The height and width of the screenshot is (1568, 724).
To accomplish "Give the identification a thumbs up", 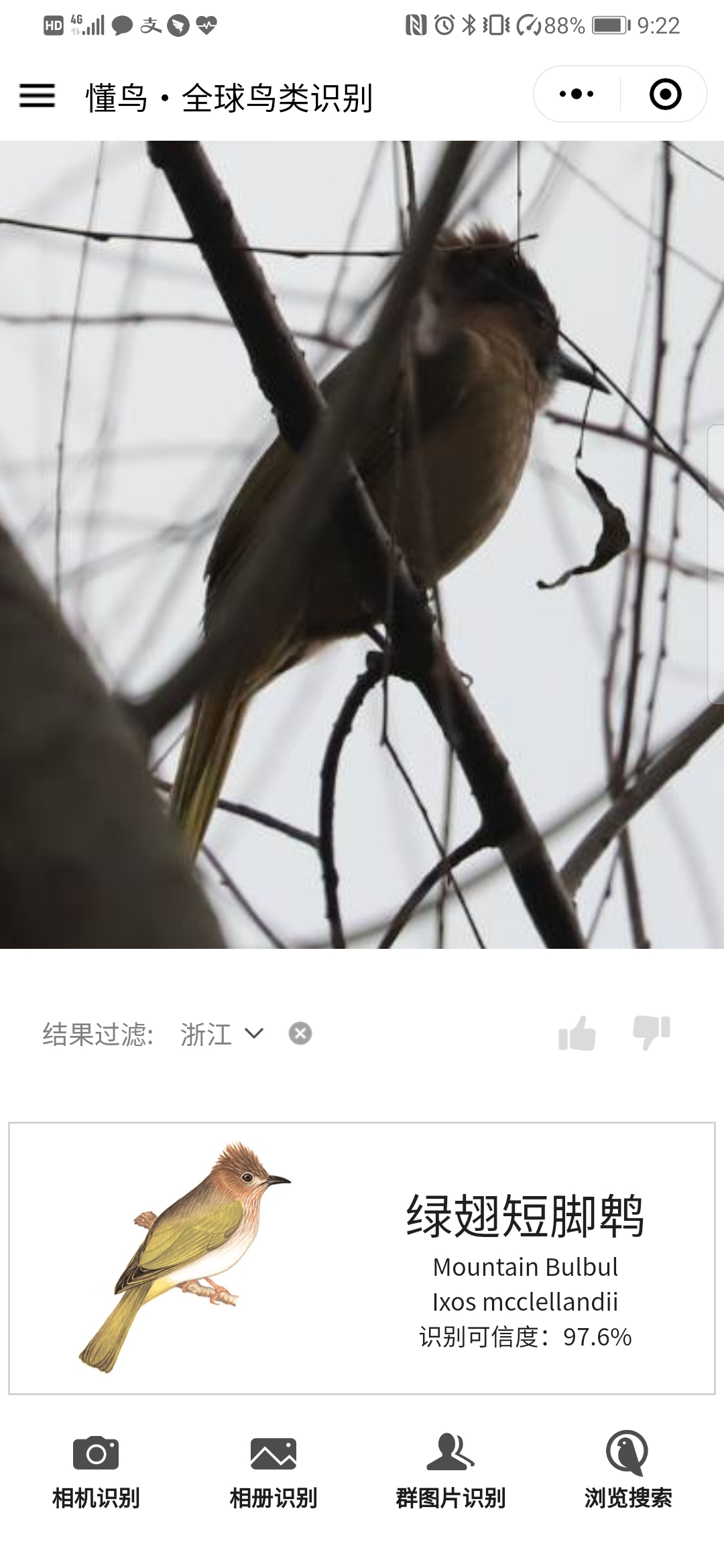I will coord(577,1033).
